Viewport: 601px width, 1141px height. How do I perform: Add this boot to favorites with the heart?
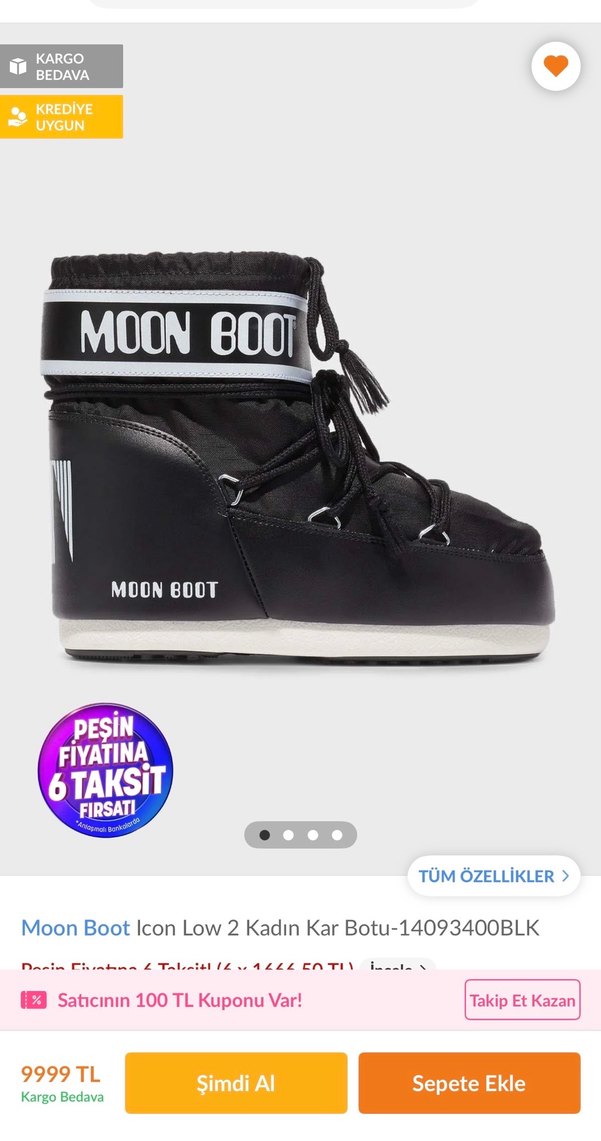point(555,67)
